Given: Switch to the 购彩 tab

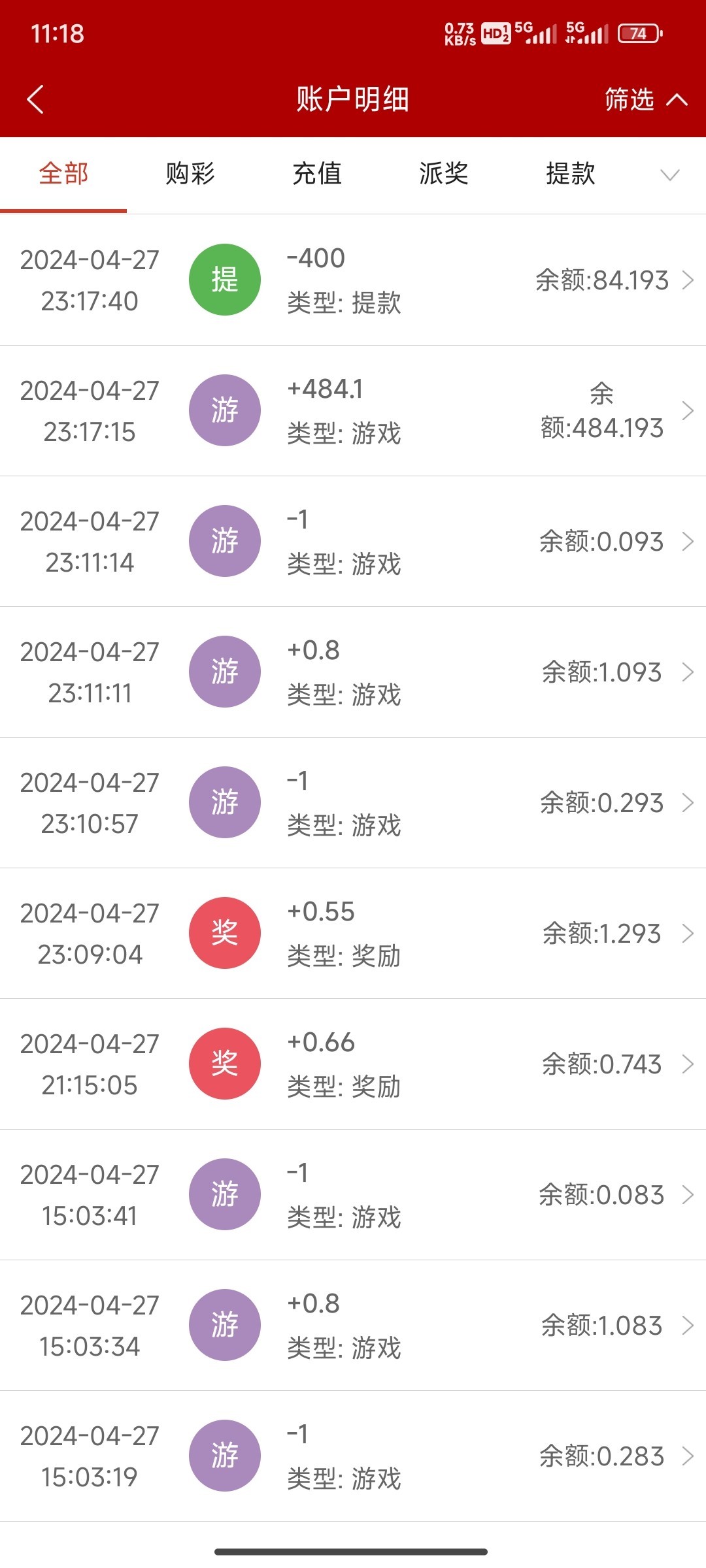Looking at the screenshot, I should click(190, 174).
